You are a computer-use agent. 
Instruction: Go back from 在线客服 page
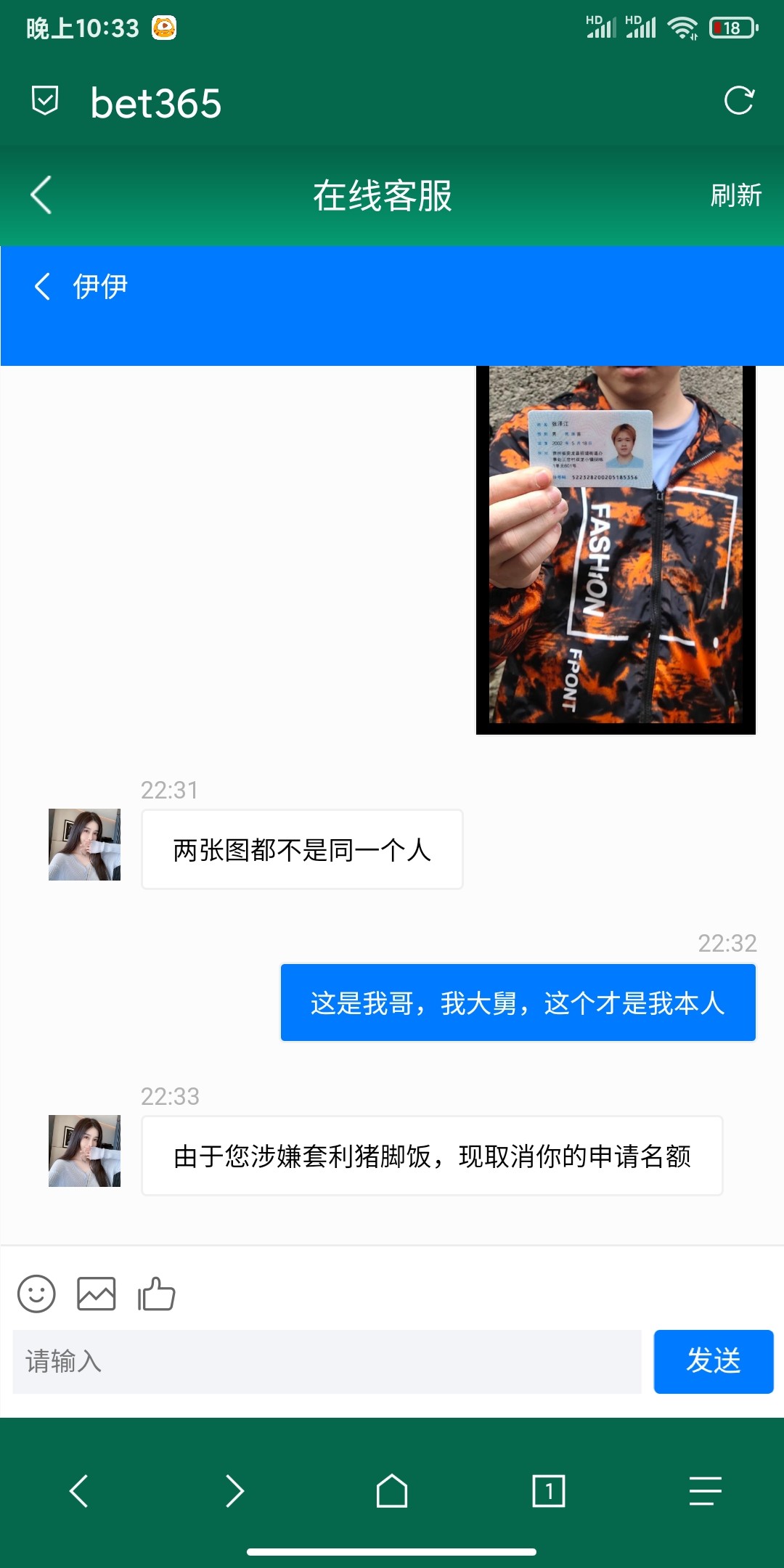point(41,195)
